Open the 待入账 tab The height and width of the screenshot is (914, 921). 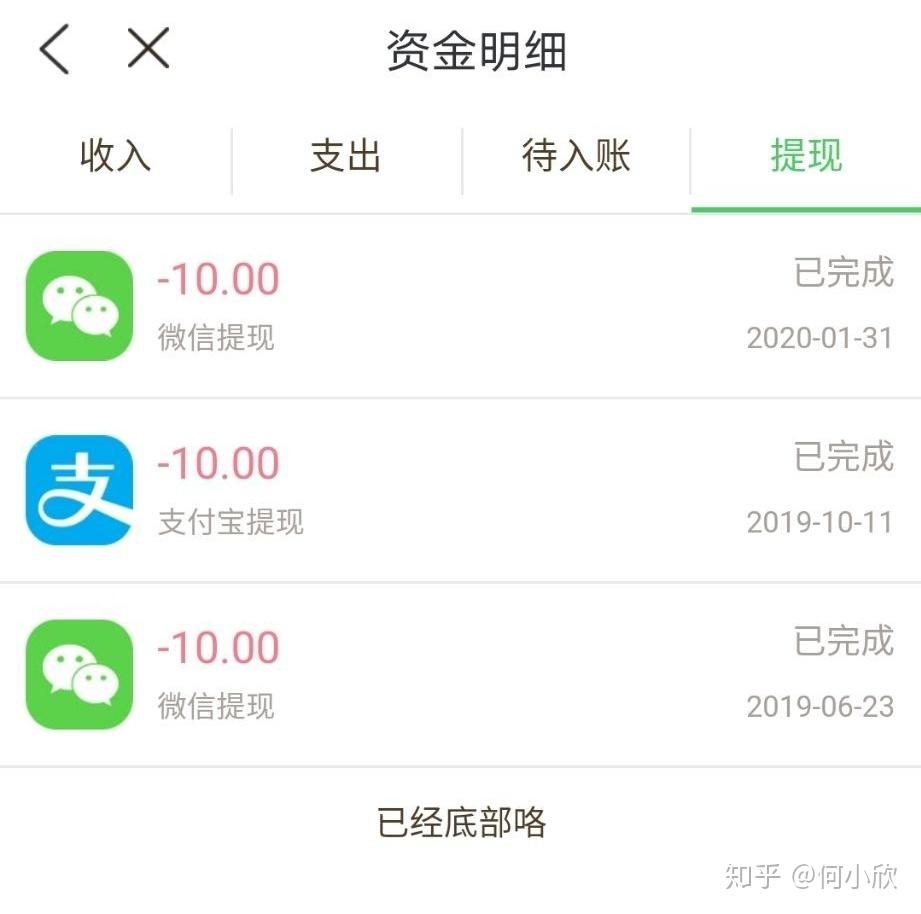576,158
